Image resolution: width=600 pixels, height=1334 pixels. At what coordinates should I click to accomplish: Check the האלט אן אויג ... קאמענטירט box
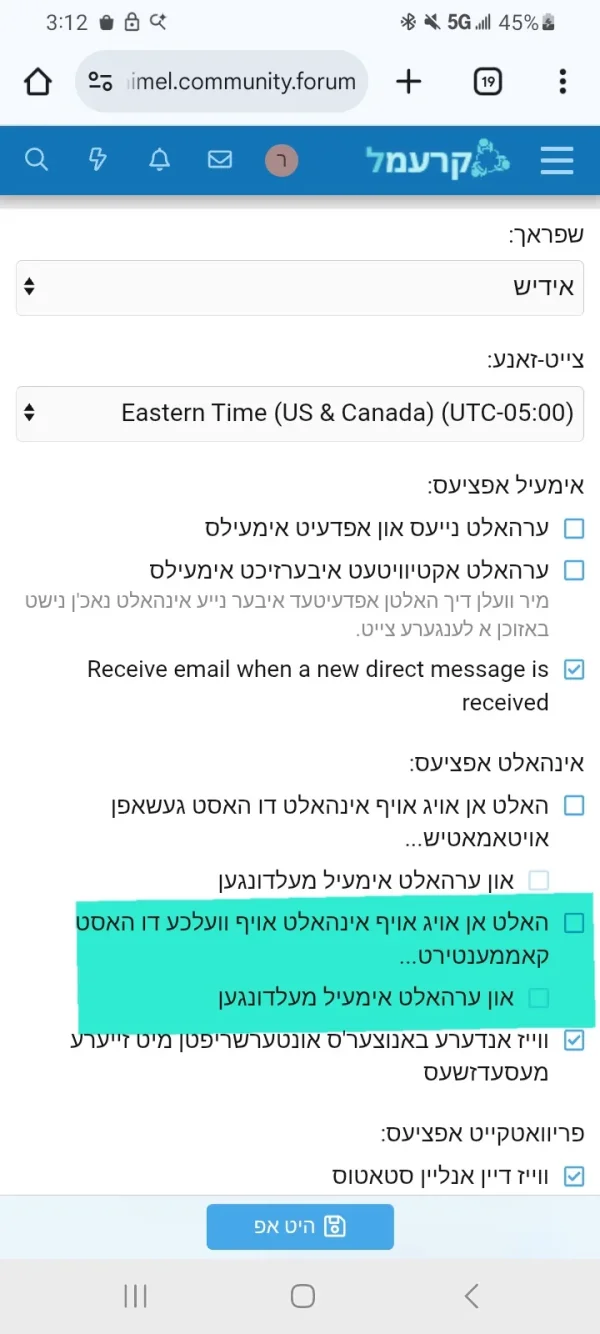574,922
